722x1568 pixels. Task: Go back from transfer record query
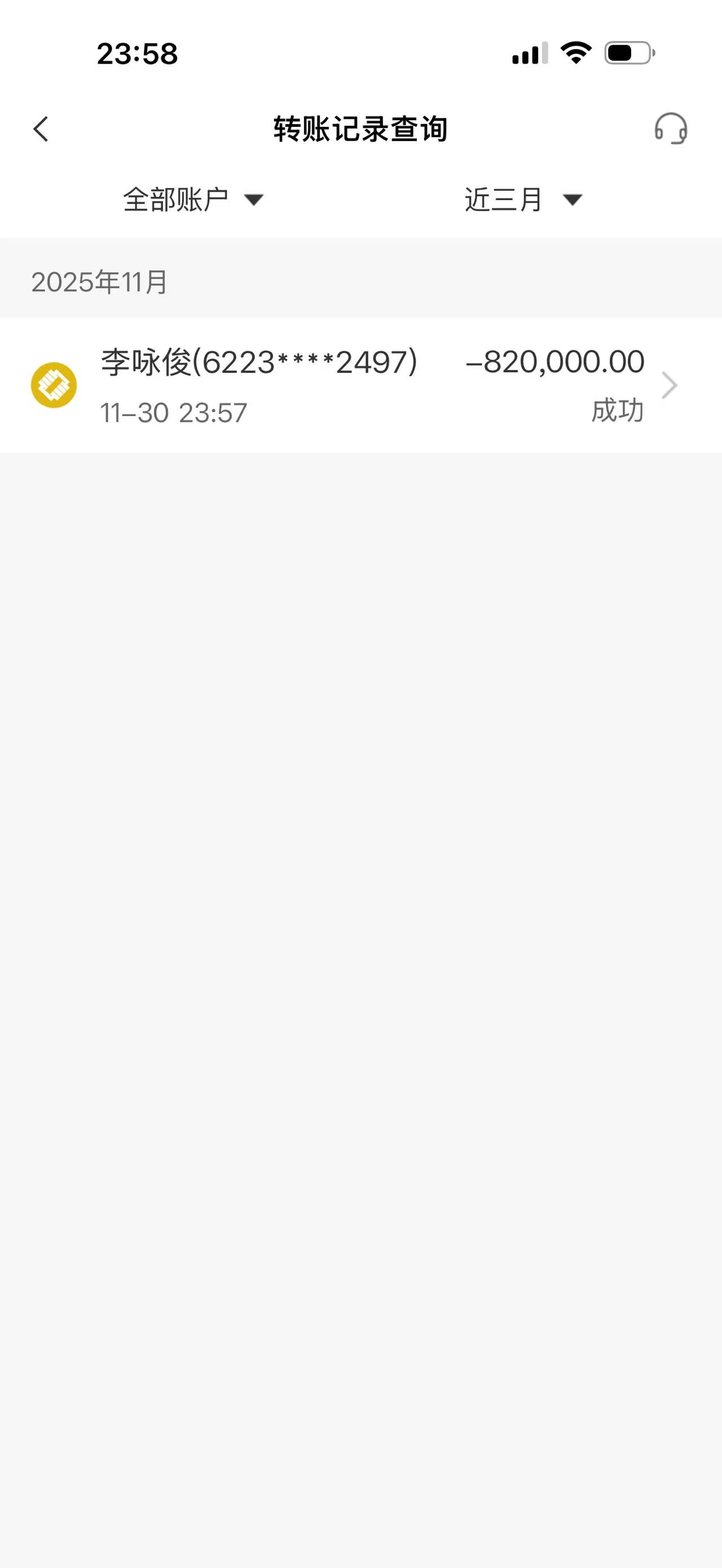pyautogui.click(x=41, y=129)
